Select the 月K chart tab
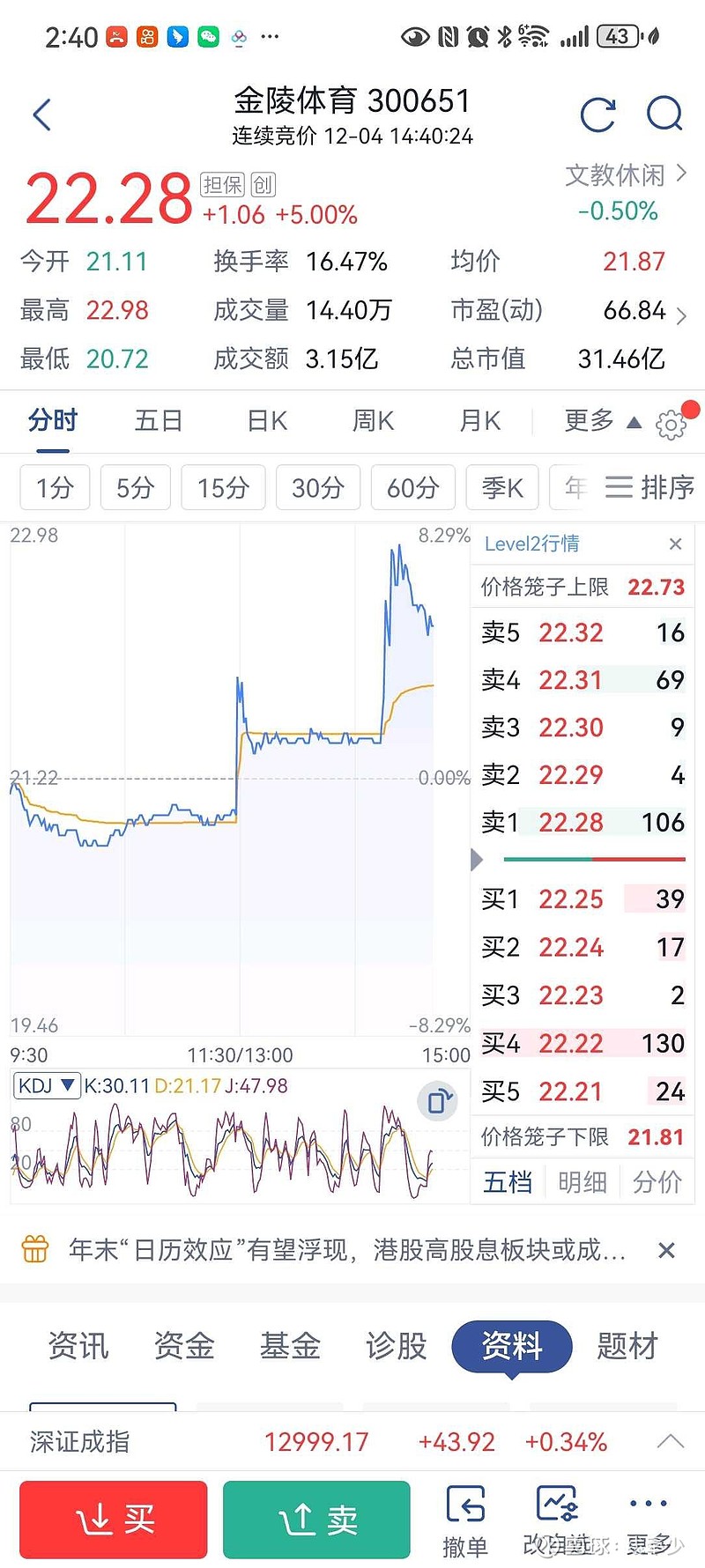Screen dimensions: 705x1568 480,421
